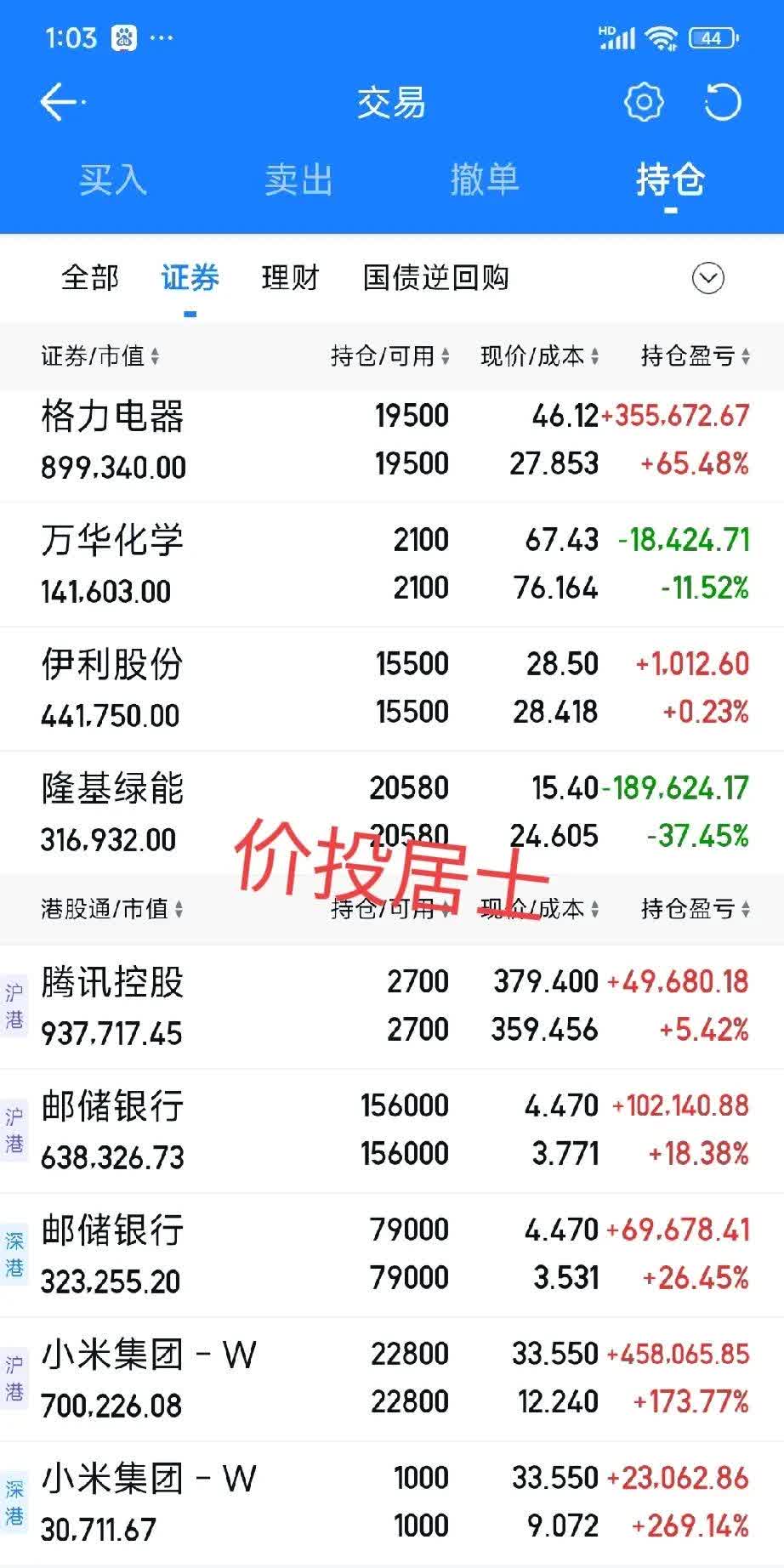
Task: Sort holdings by 证券/市值 column
Action: [x=96, y=356]
